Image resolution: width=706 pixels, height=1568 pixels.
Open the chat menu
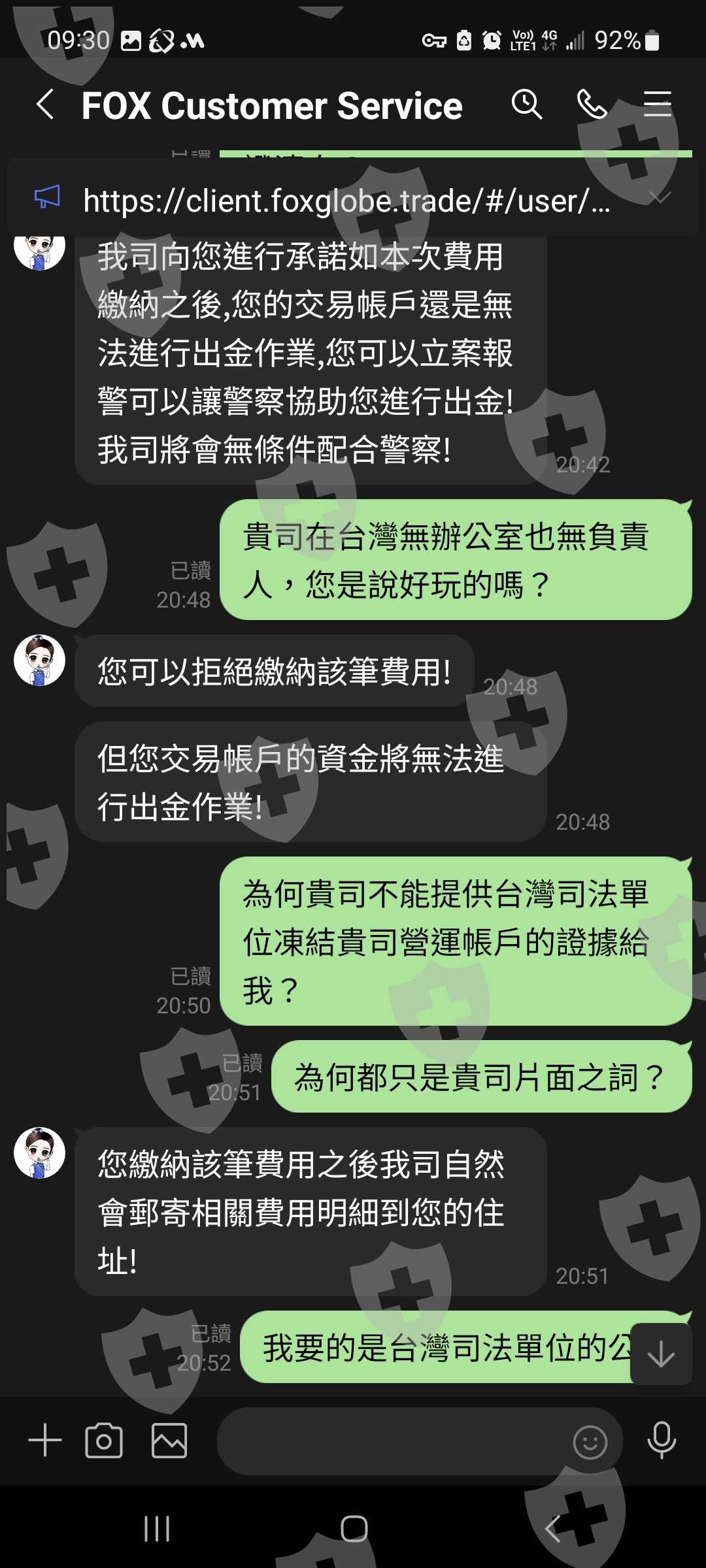[657, 105]
